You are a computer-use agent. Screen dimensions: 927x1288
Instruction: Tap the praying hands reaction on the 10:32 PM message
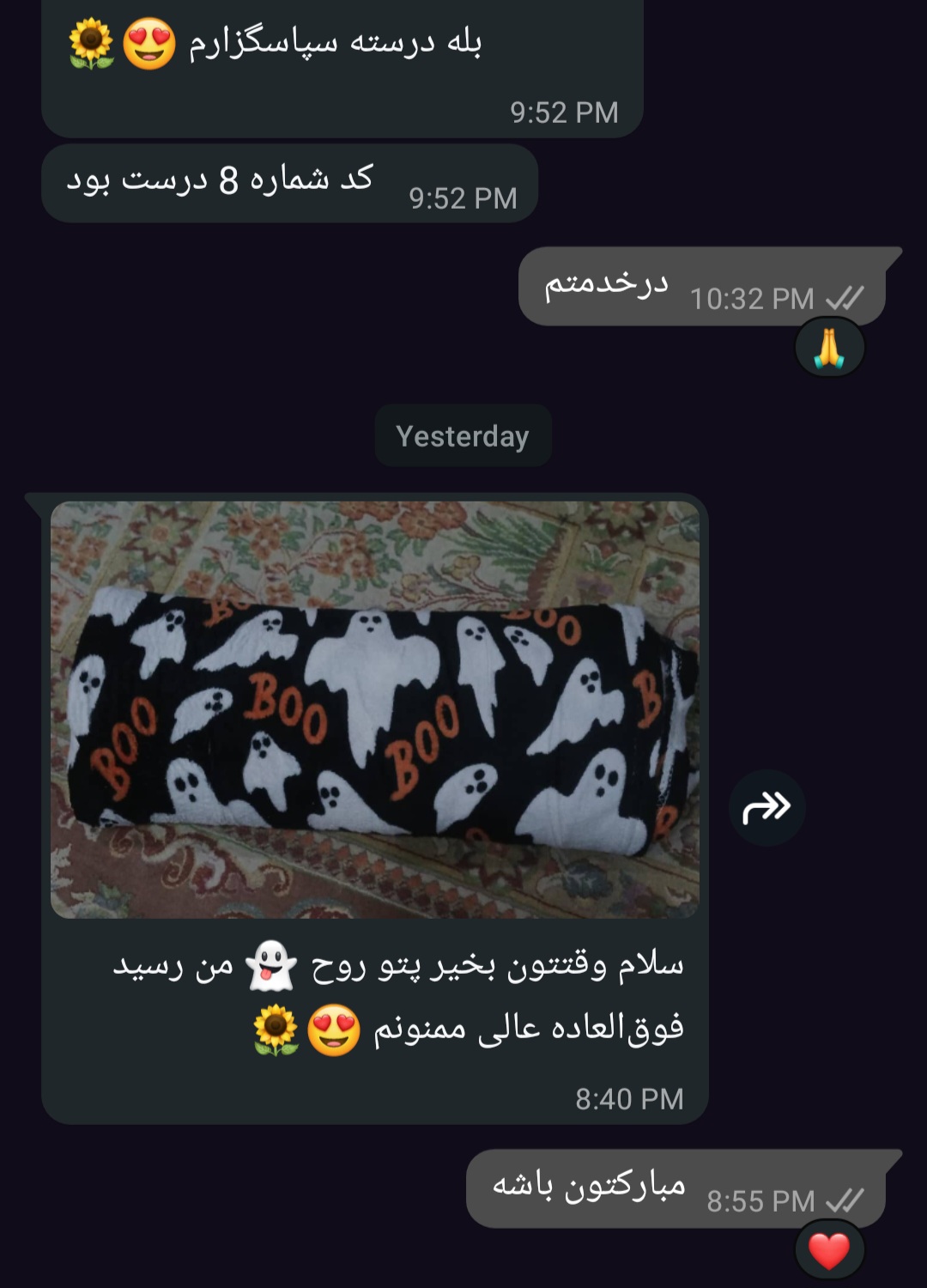coord(829,348)
